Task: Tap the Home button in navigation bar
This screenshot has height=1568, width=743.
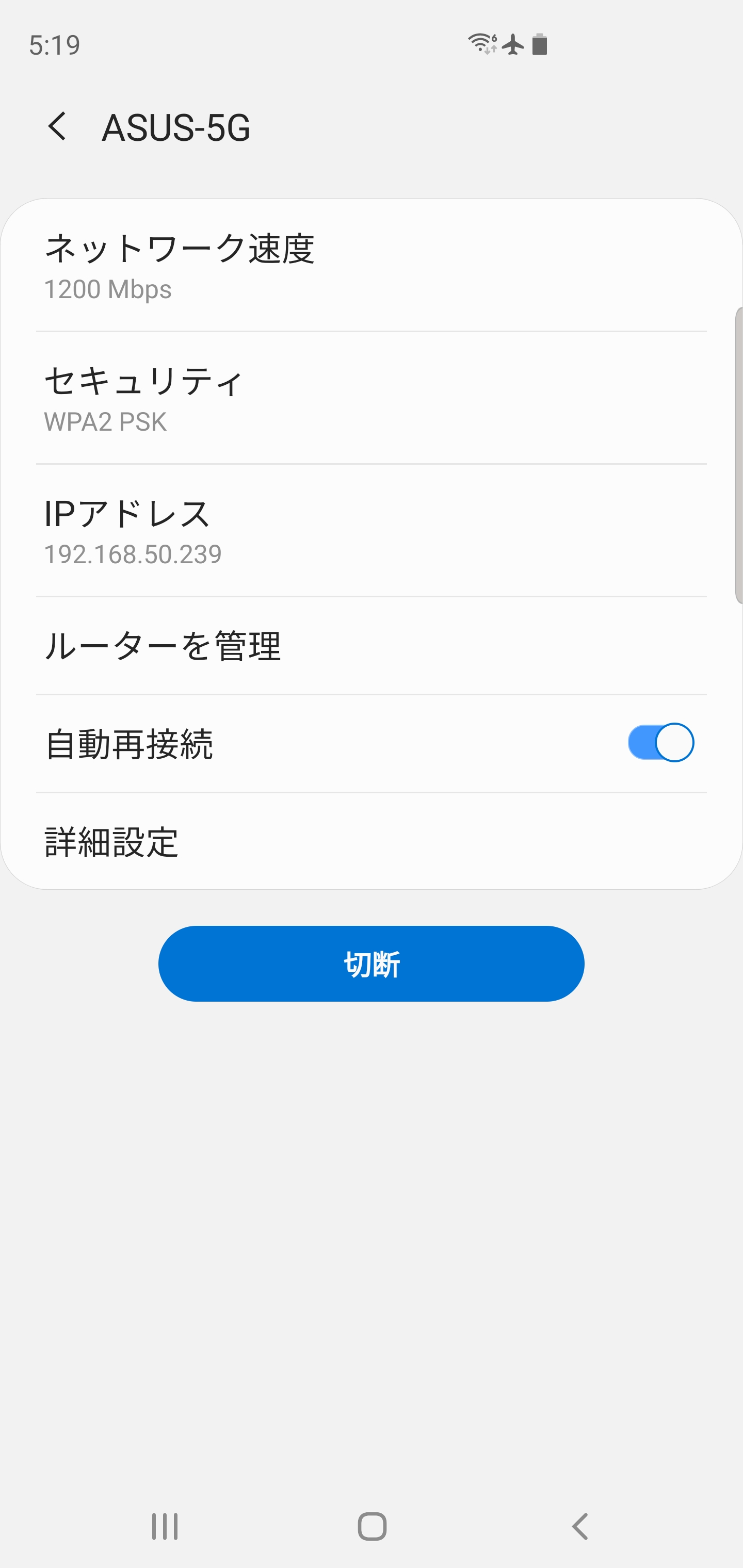Action: (372, 1524)
